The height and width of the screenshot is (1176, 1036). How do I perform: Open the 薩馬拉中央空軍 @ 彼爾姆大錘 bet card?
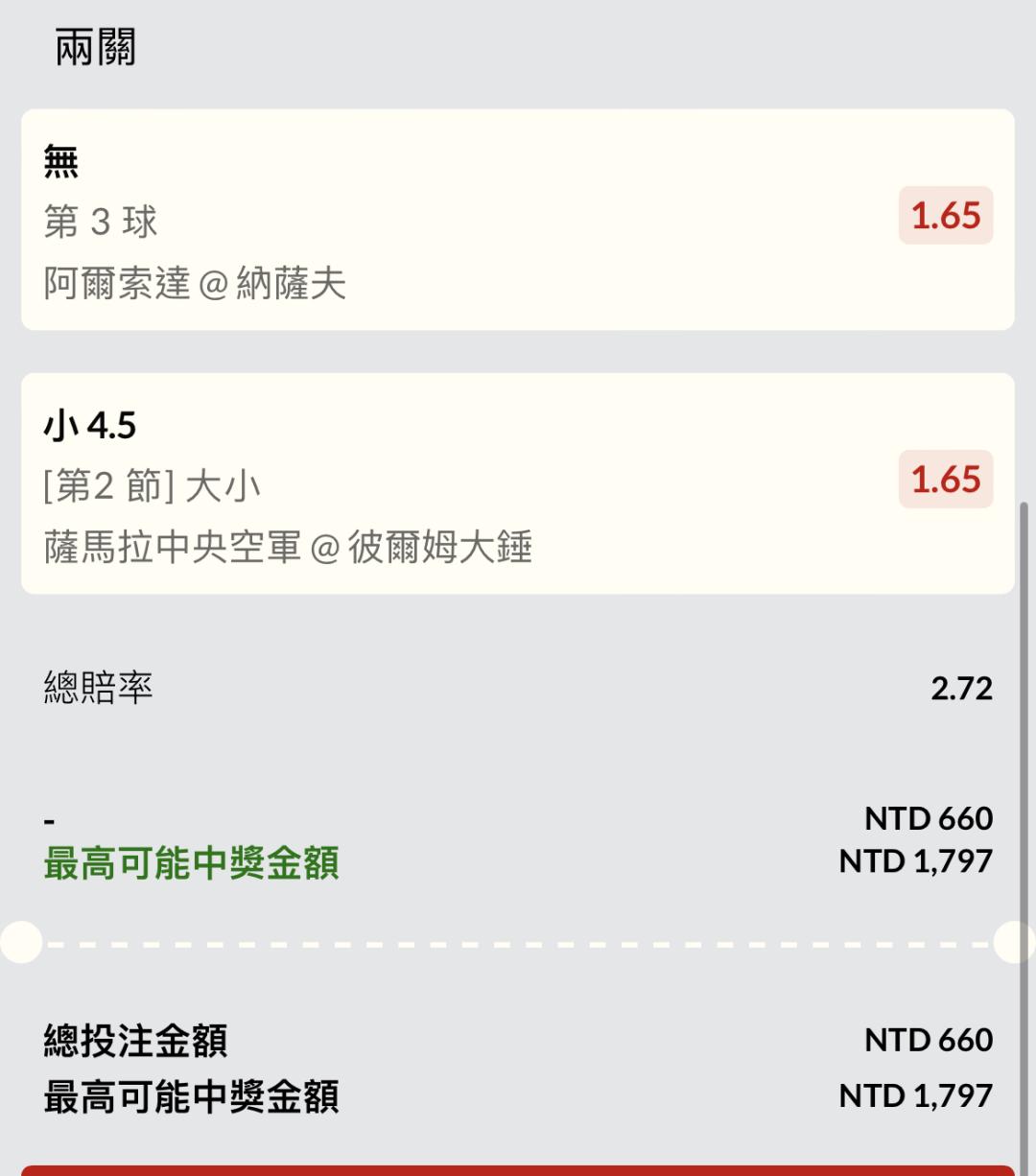[518, 483]
